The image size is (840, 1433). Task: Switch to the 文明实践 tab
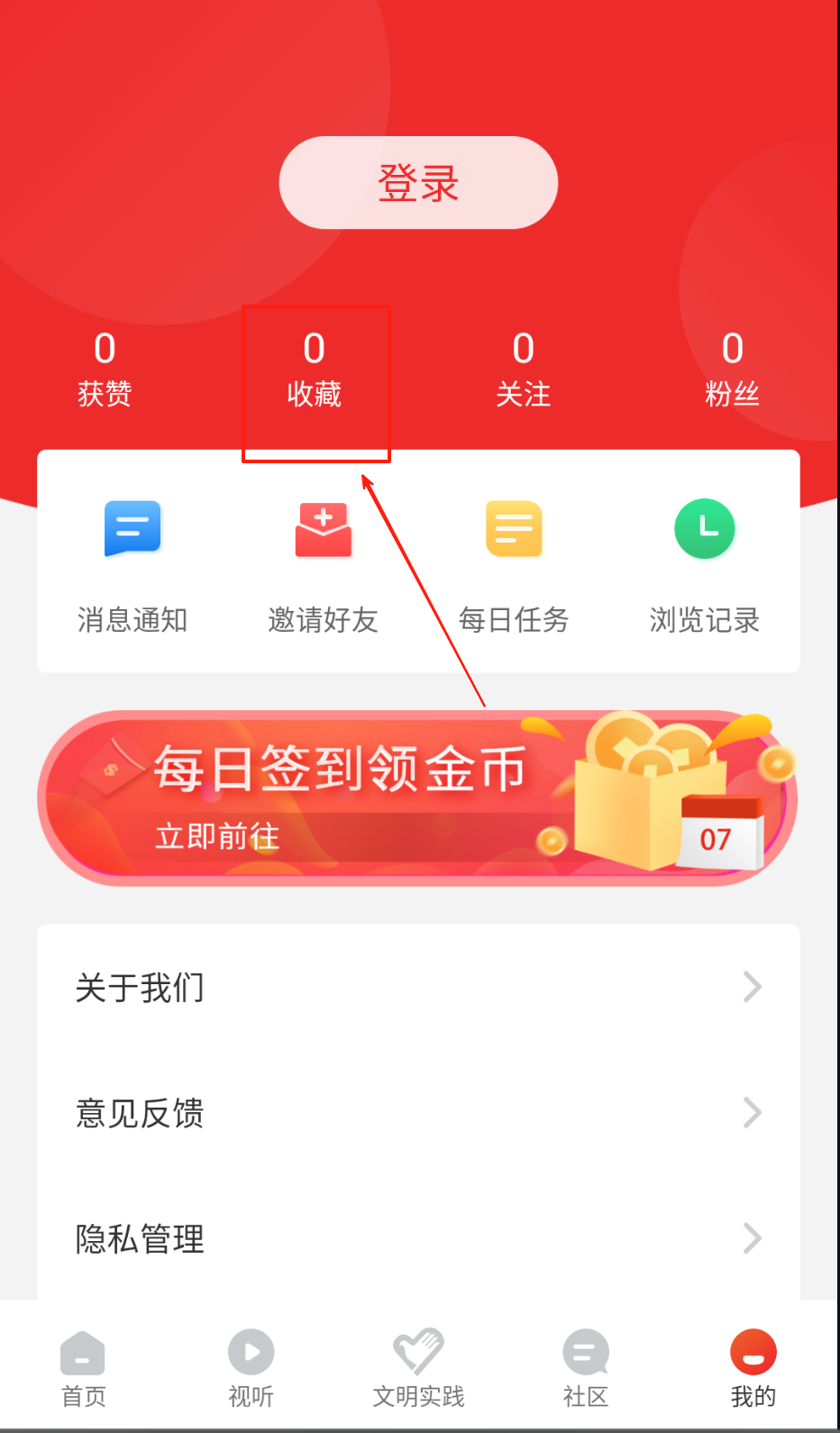(418, 1367)
